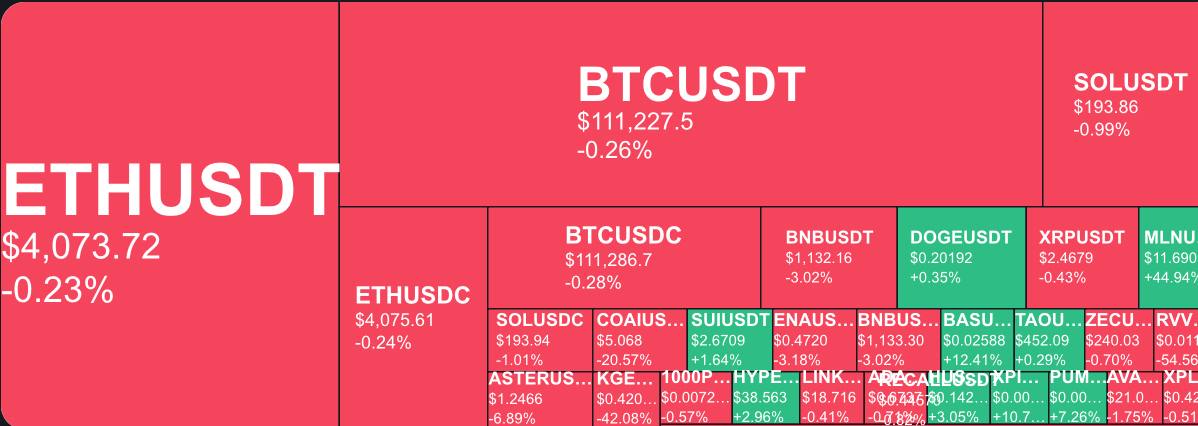Open the ASTERUS tile showing -6.89%

pyautogui.click(x=539, y=398)
